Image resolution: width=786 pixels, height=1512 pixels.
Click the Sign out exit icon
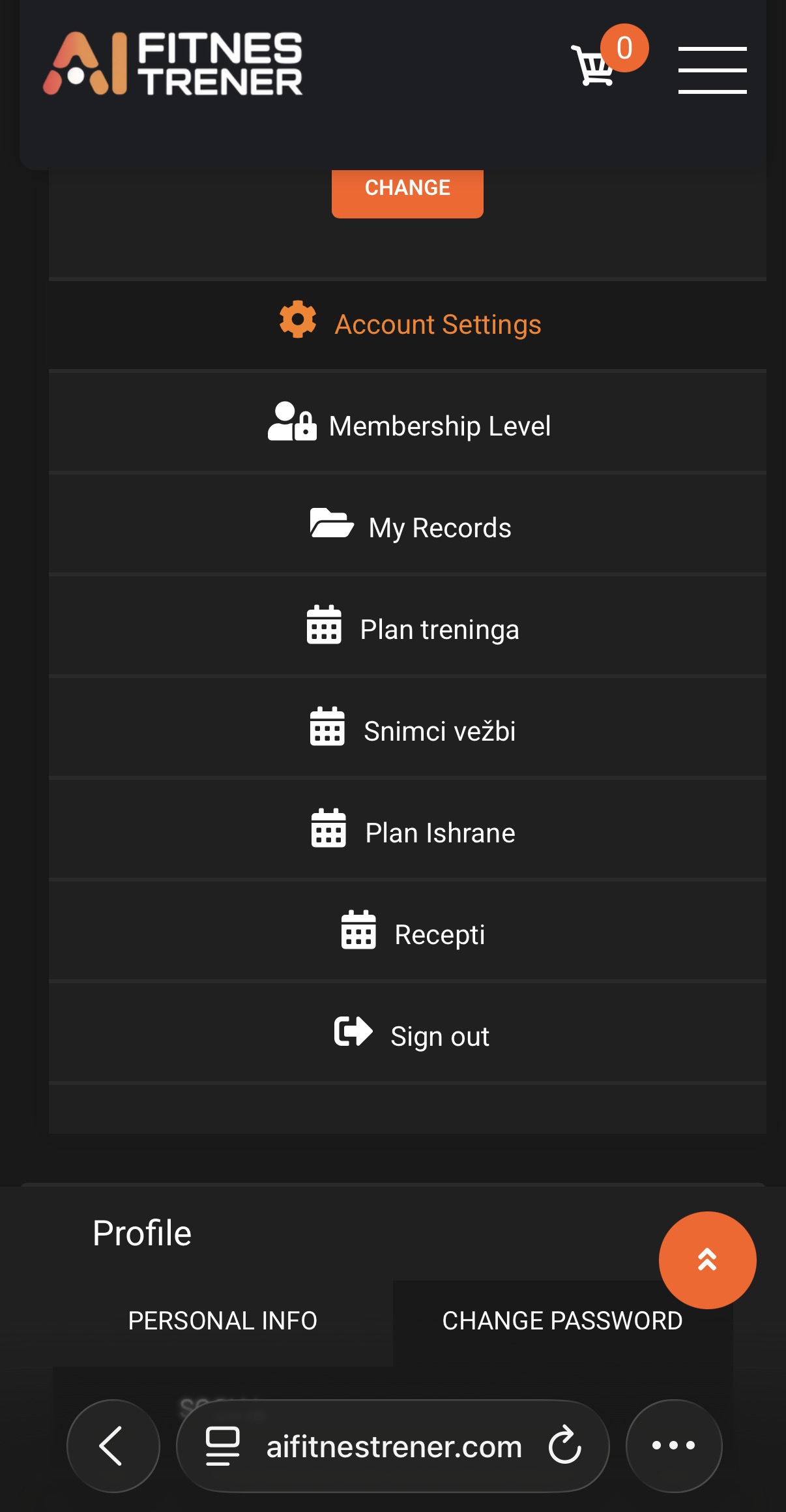click(x=354, y=1033)
